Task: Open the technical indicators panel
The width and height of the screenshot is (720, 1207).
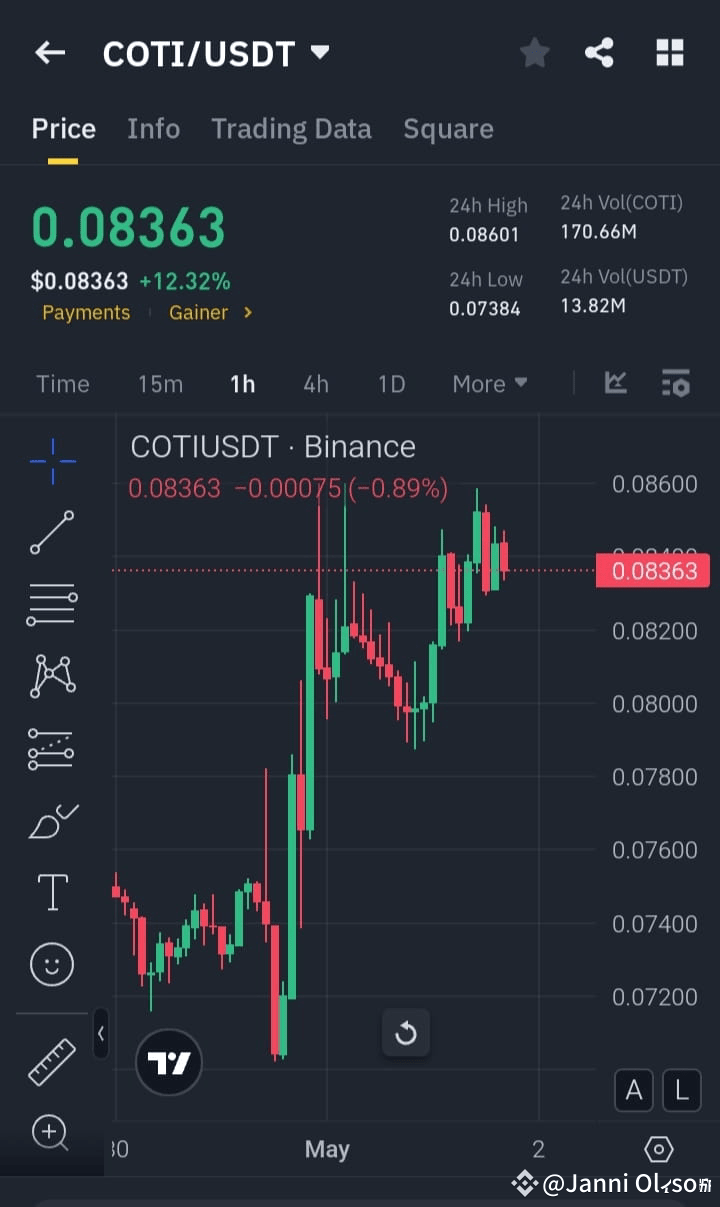Action: [615, 383]
